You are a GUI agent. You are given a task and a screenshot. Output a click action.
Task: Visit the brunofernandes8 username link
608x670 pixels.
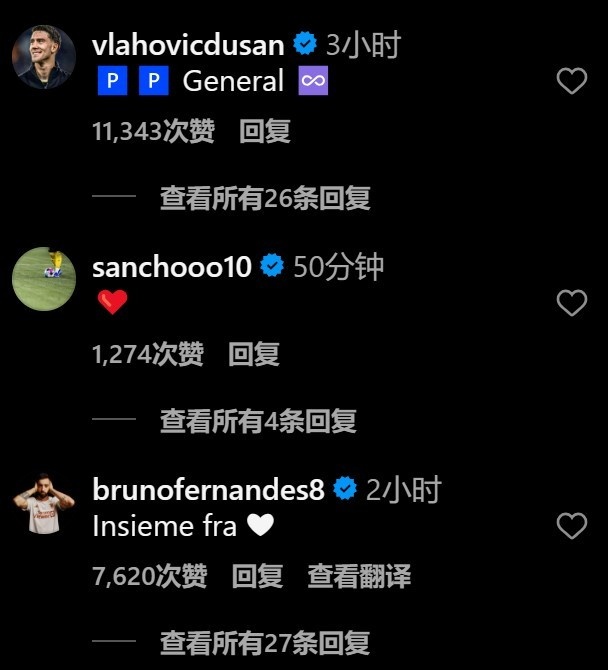point(208,490)
